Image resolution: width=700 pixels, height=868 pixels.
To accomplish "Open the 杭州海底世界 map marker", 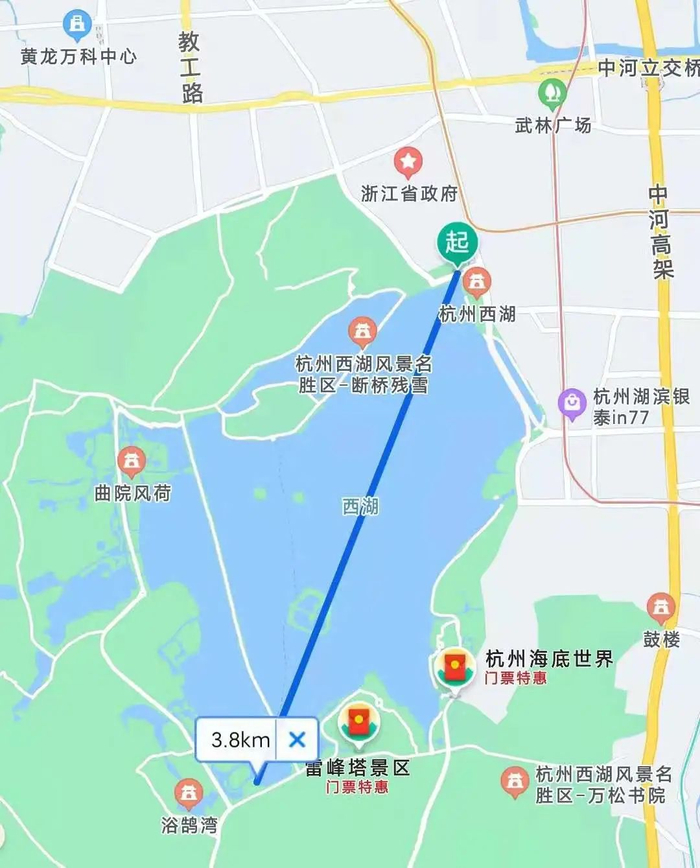I will (x=455, y=668).
